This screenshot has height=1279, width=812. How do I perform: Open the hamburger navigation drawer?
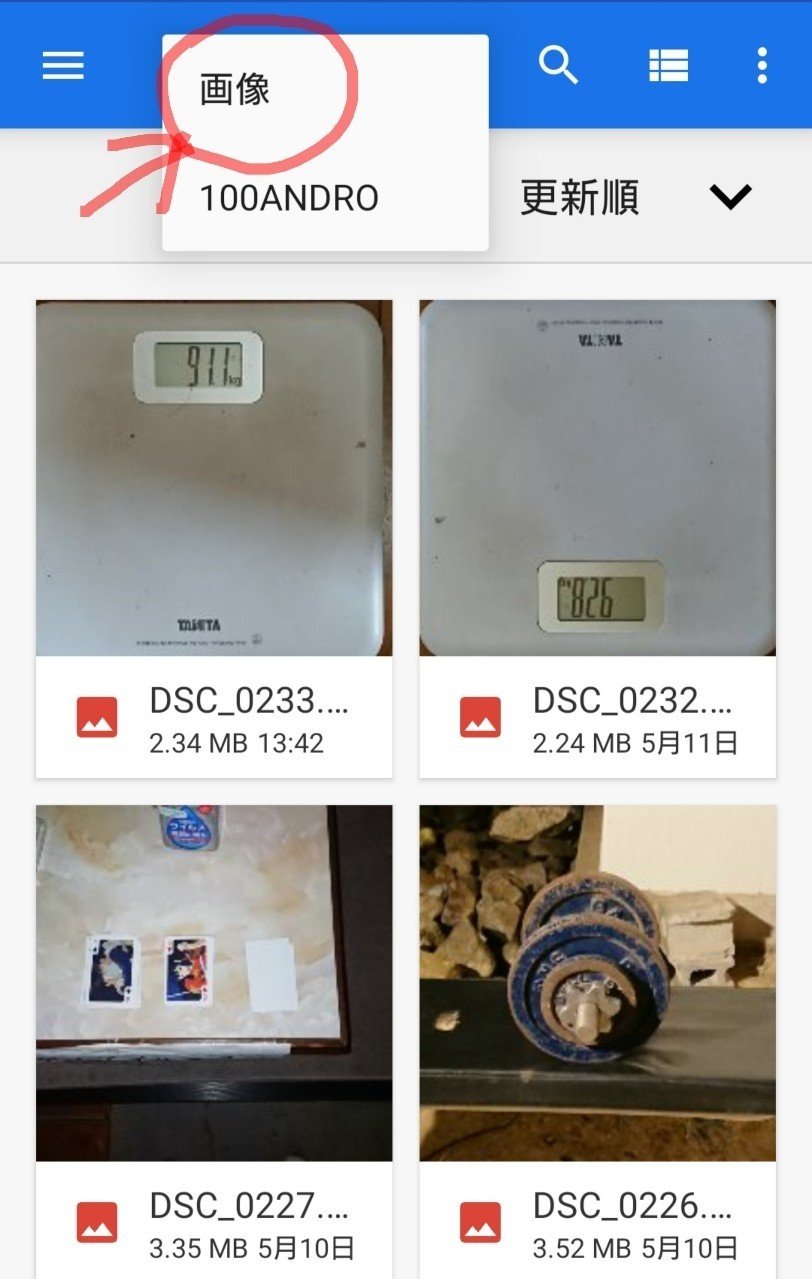pyautogui.click(x=63, y=66)
